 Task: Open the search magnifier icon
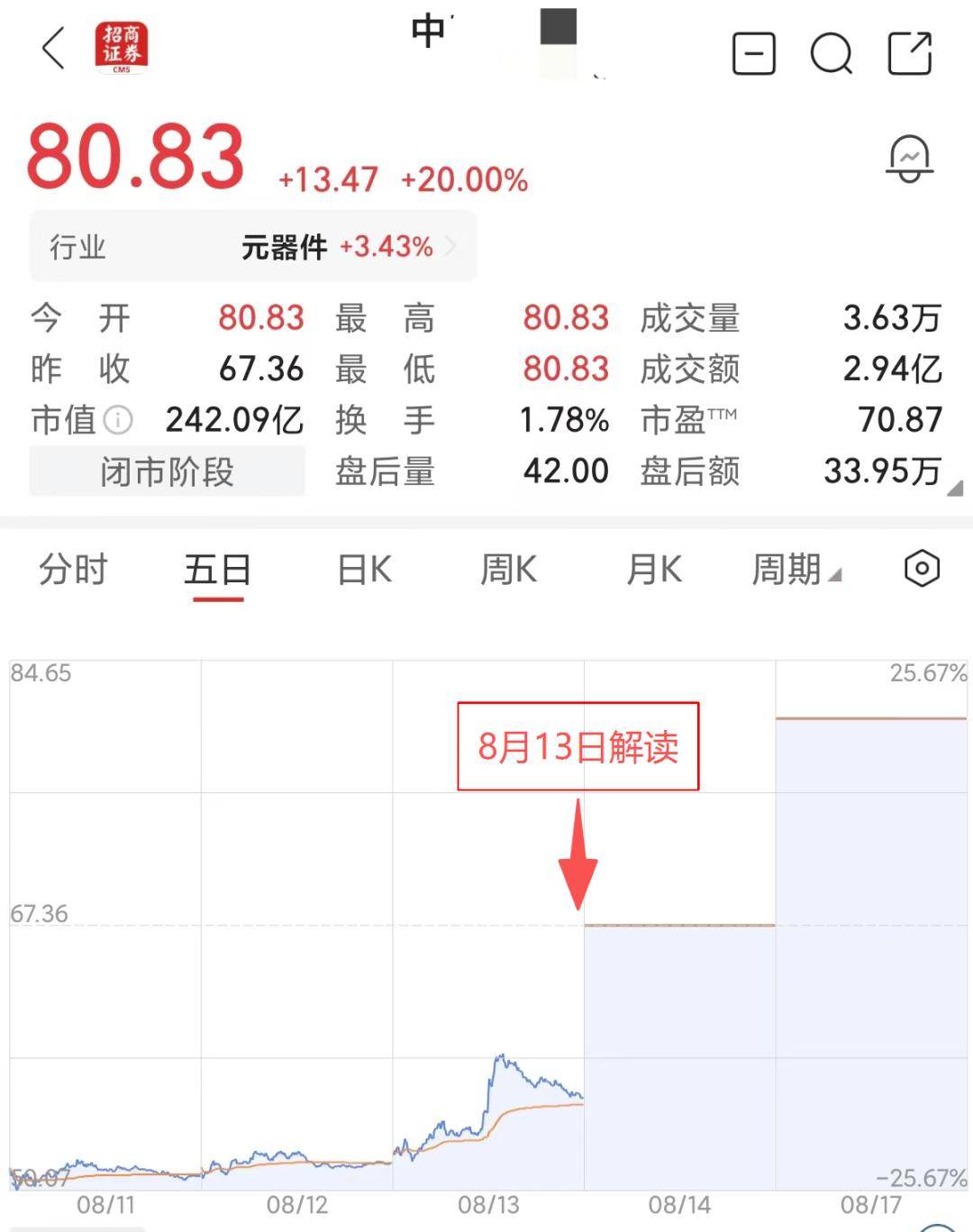(832, 53)
